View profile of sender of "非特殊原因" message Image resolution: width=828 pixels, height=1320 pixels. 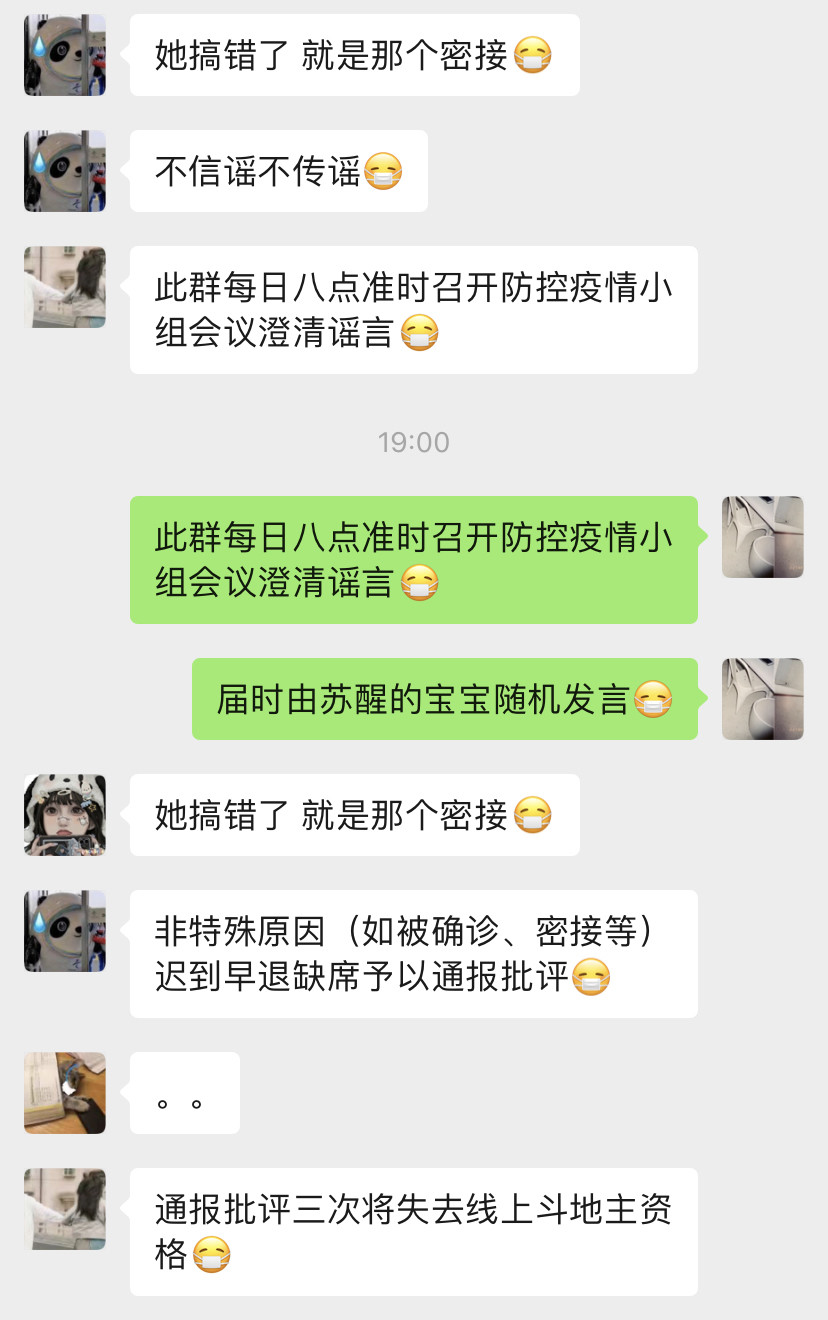(65, 931)
